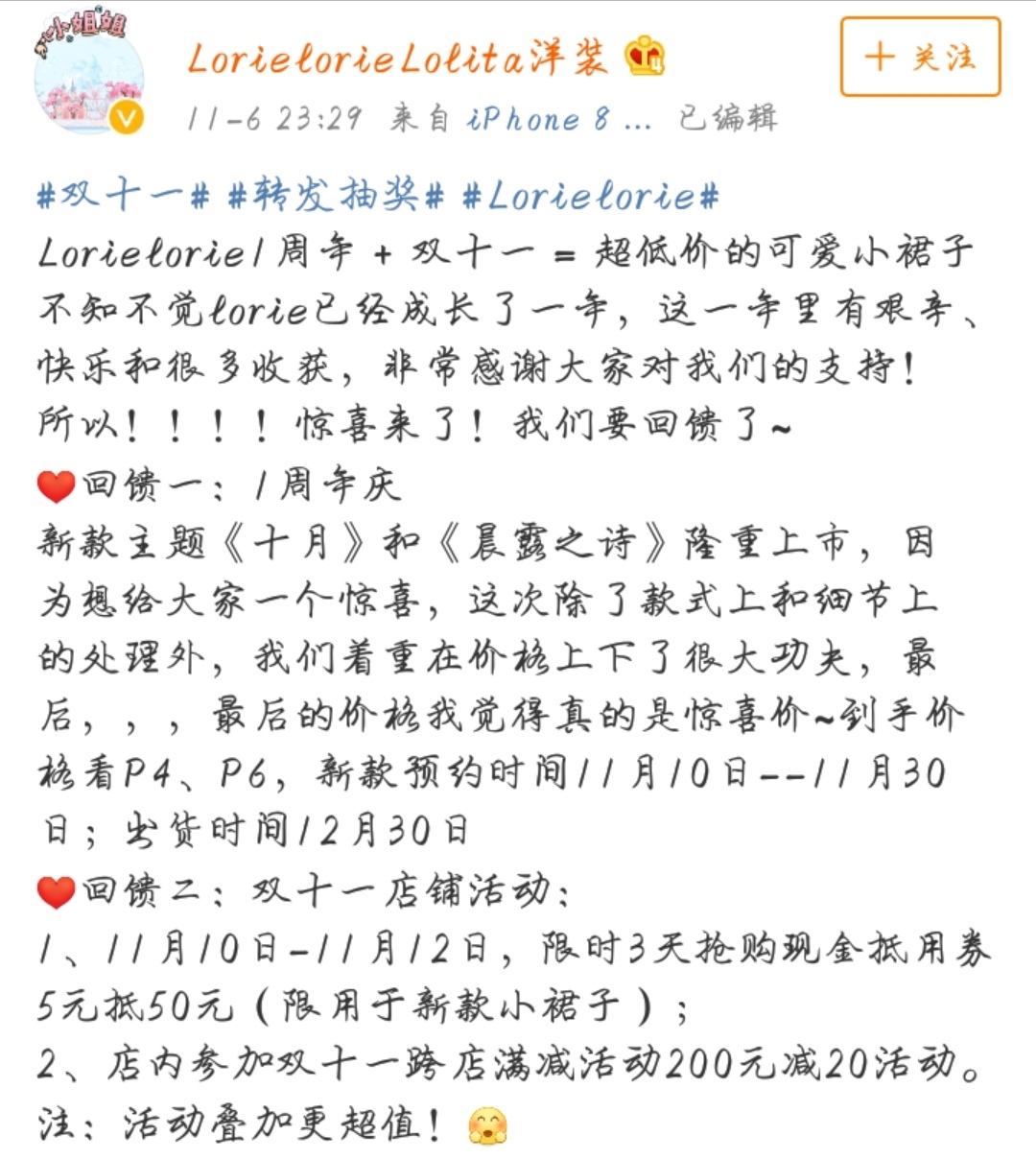
Task: Click the heart icon before 回馈二
Action: 55,890
